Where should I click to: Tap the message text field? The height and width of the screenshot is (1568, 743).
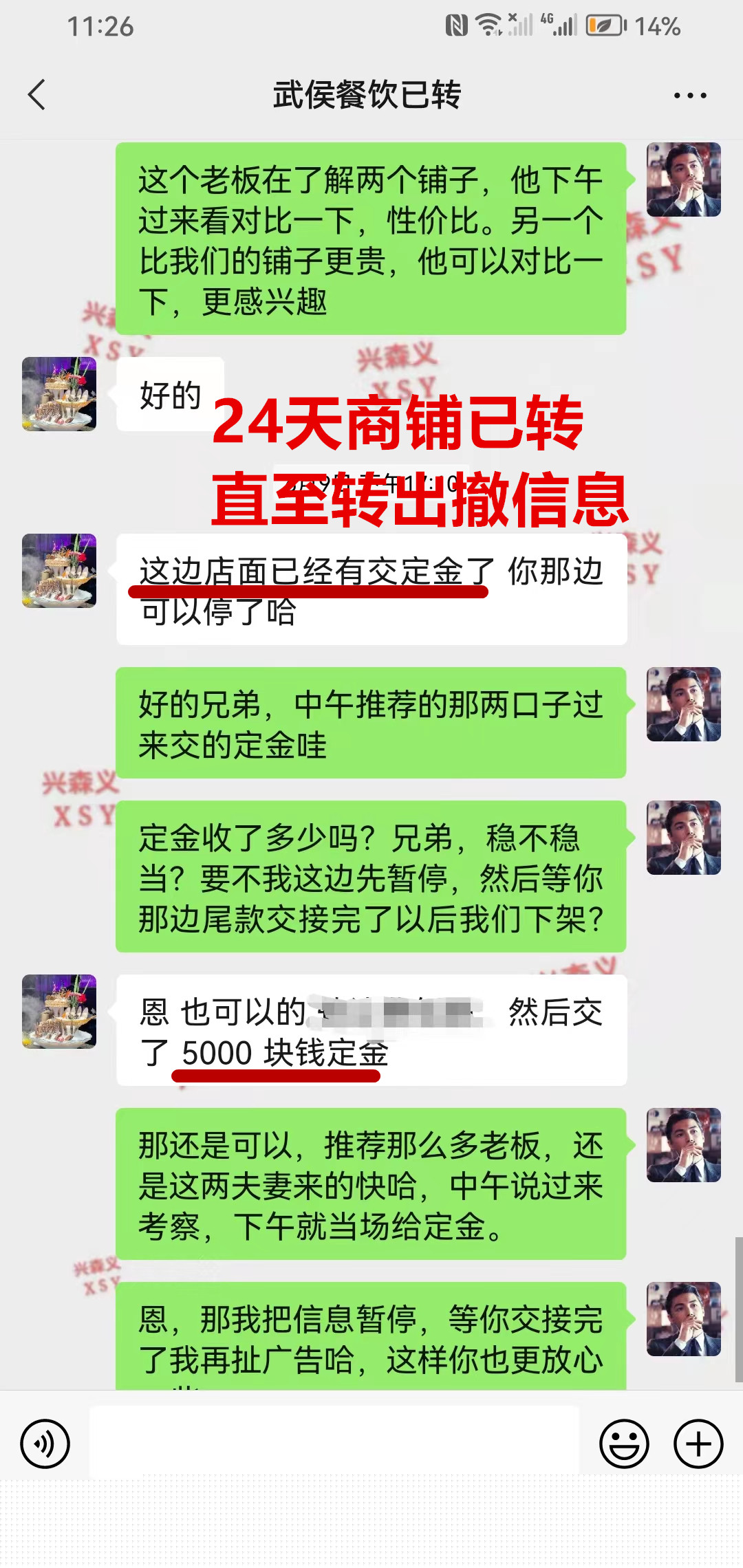334,1442
